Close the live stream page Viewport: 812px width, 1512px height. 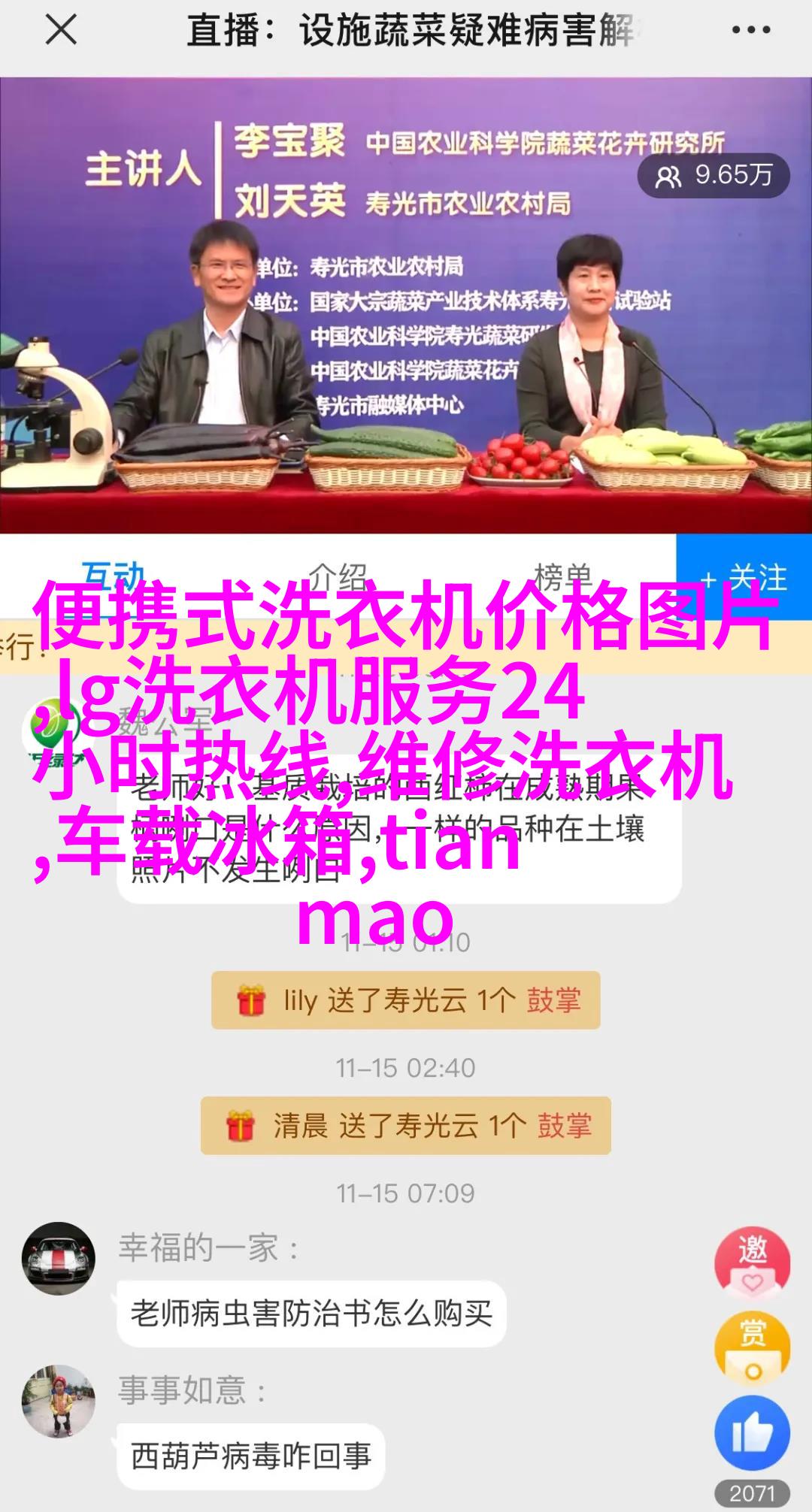tap(60, 32)
